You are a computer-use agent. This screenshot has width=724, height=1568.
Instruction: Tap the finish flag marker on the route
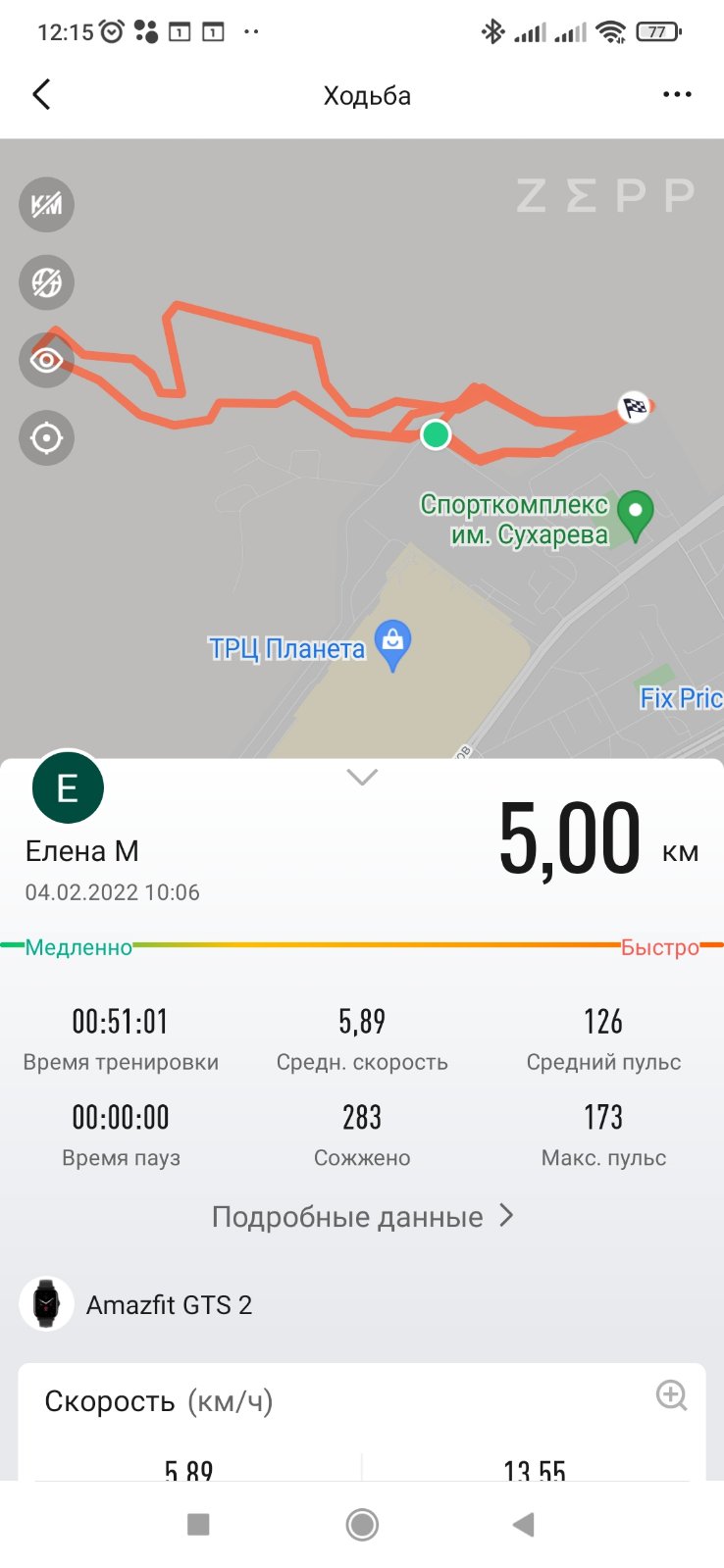(x=634, y=407)
